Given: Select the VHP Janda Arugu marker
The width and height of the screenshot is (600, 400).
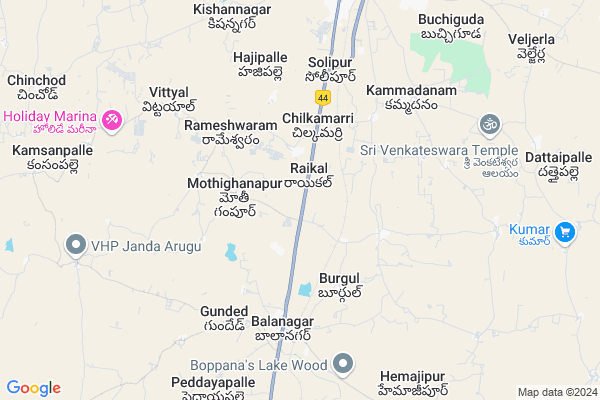Looking at the screenshot, I should click(75, 244).
